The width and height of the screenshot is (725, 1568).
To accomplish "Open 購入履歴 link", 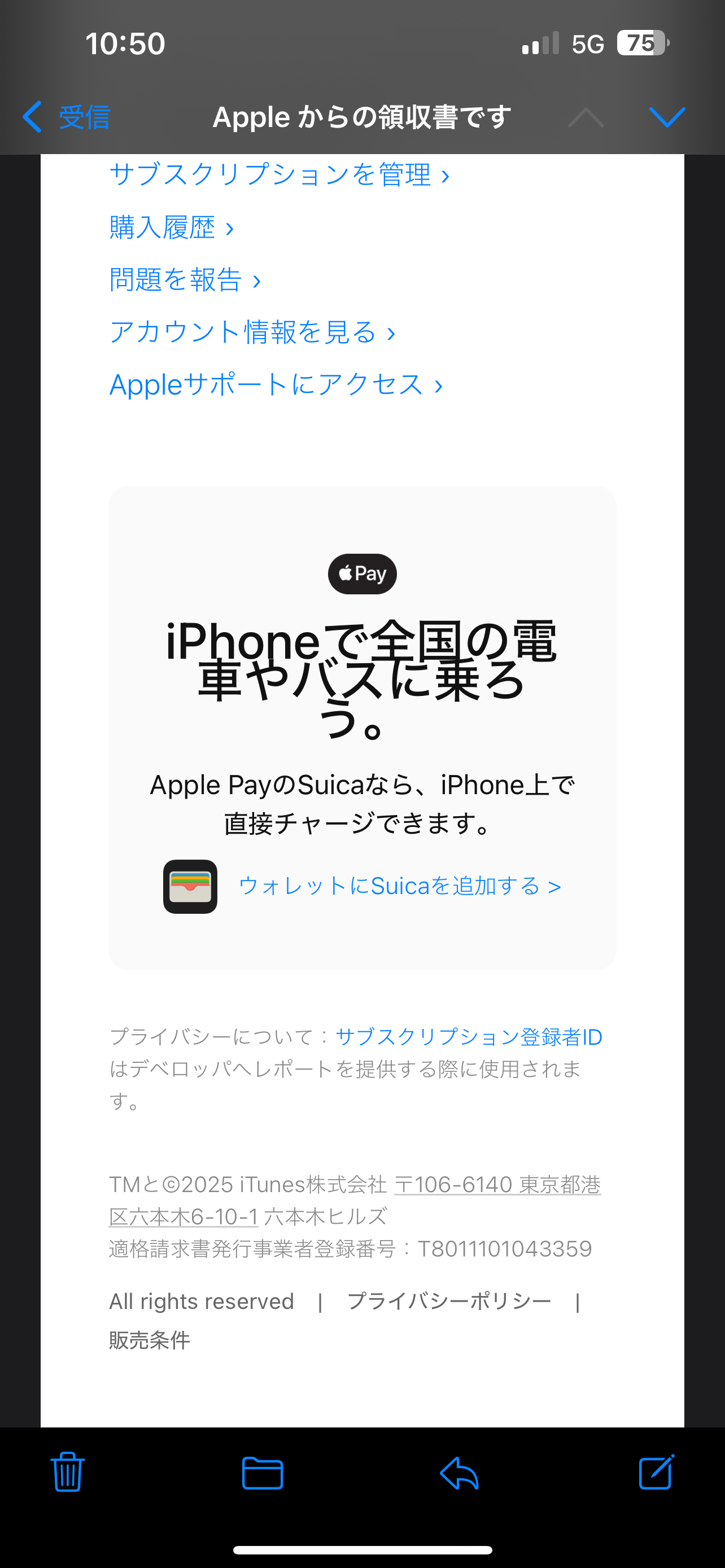I will coord(171,227).
